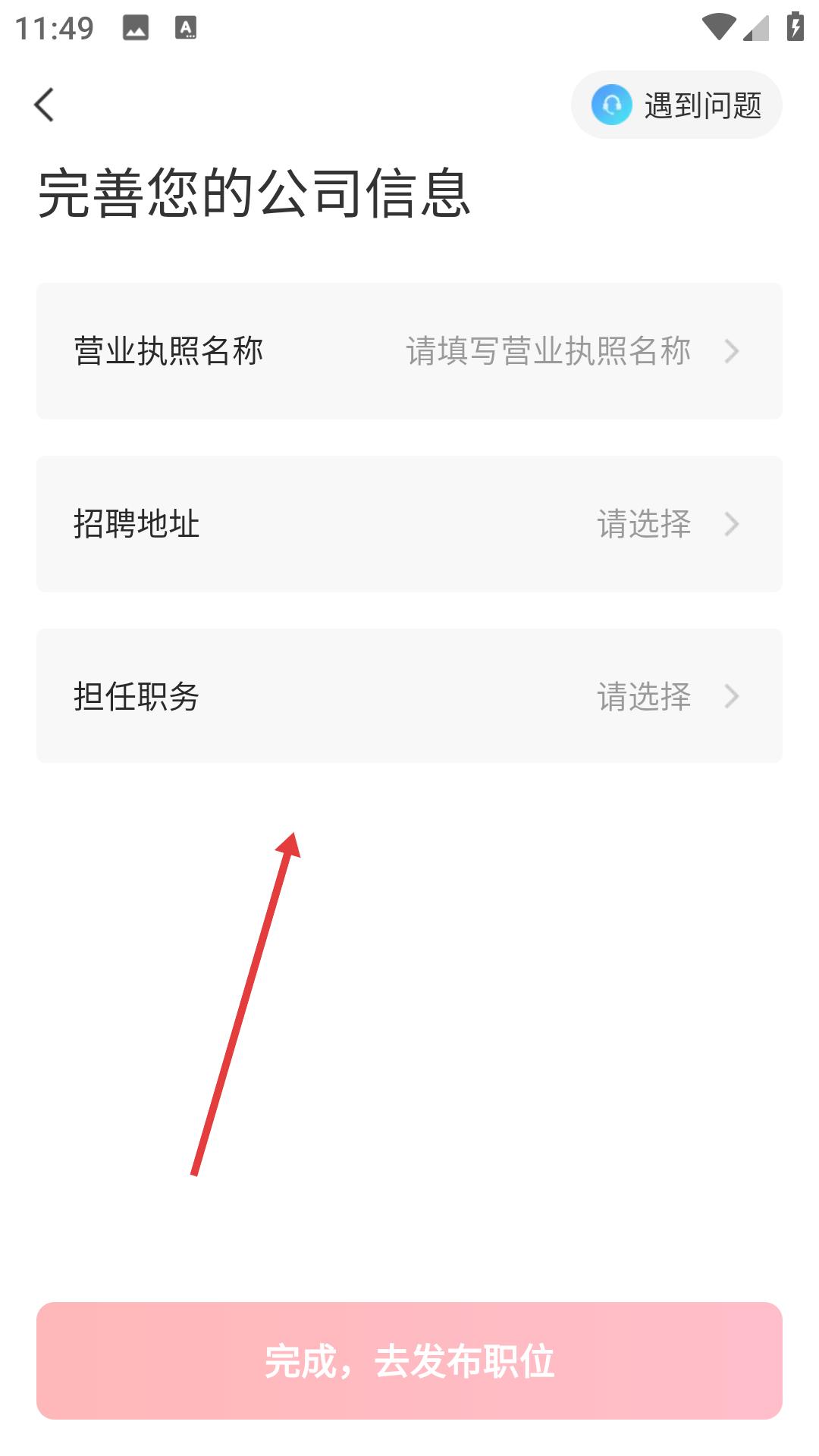Tap 完成，去发布职位 button

(x=409, y=1360)
